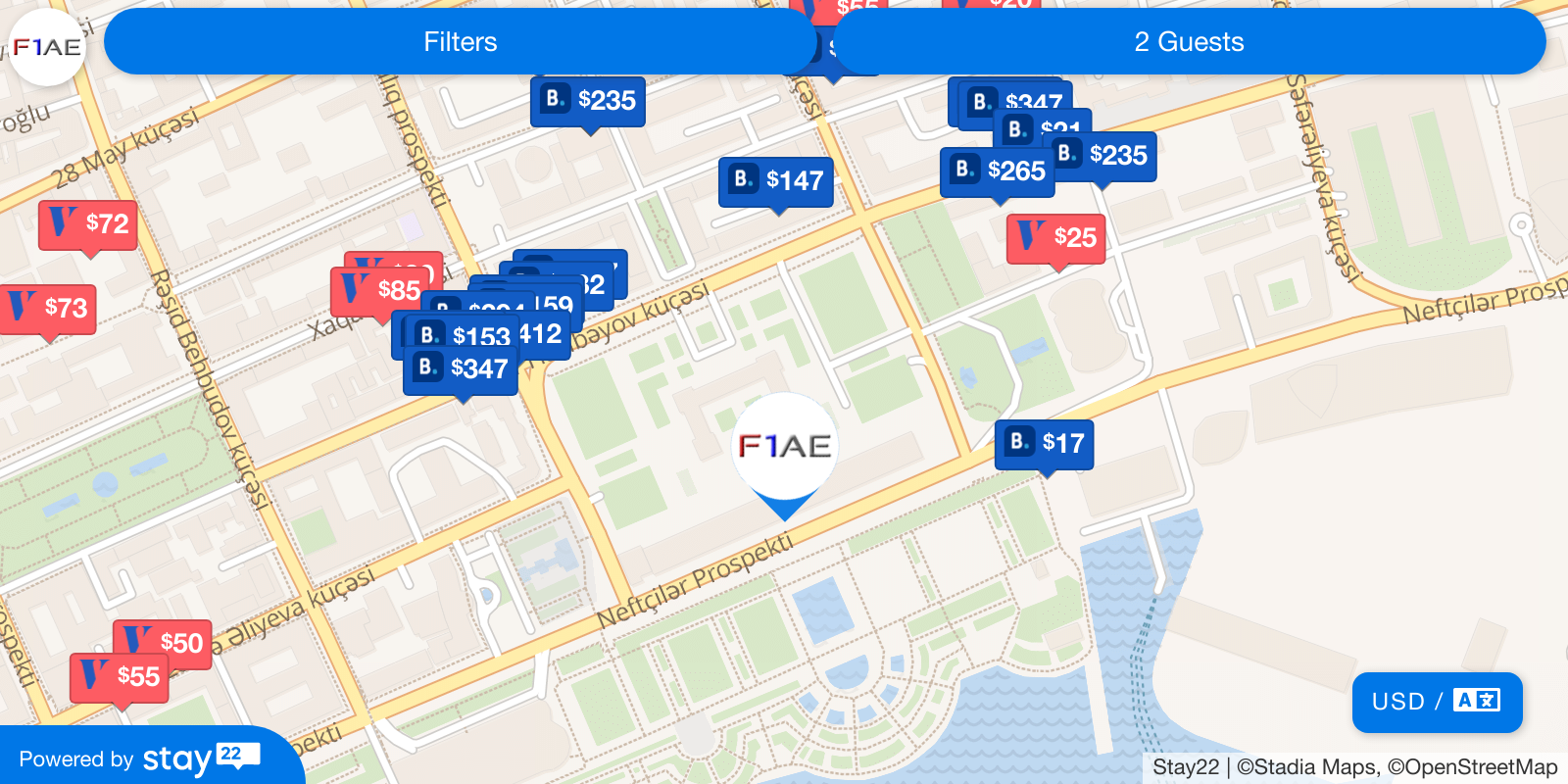The height and width of the screenshot is (784, 1568).
Task: Change the 2 Guests selection
Action: 1189,42
